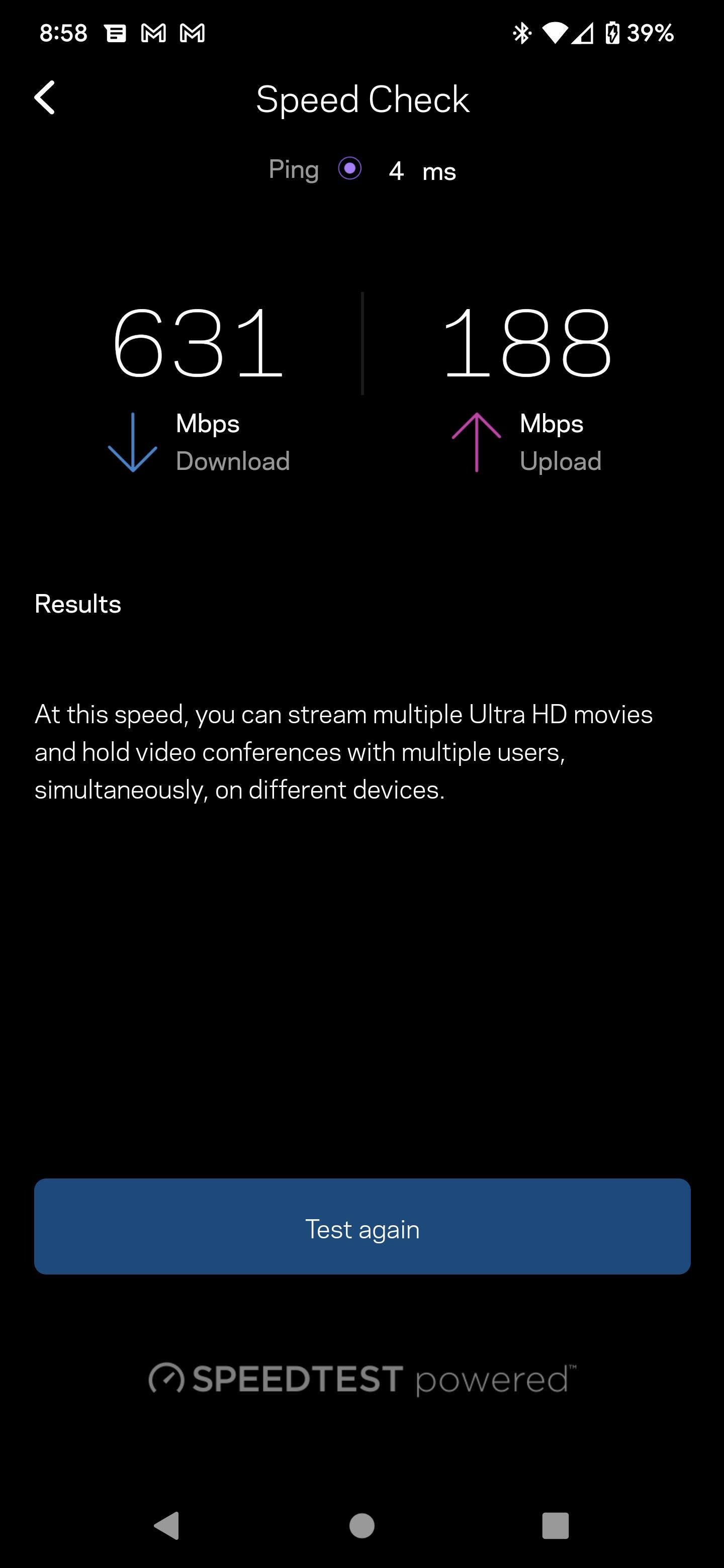Open recent apps from navigation bar

(x=555, y=1525)
